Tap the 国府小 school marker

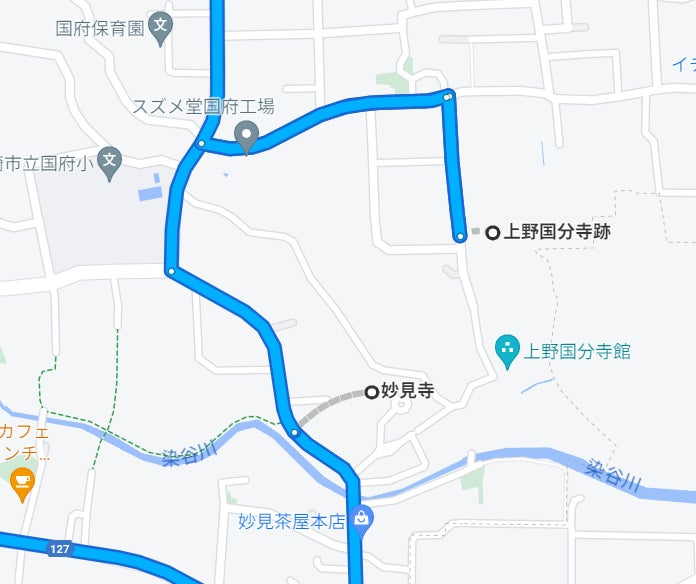pos(111,161)
